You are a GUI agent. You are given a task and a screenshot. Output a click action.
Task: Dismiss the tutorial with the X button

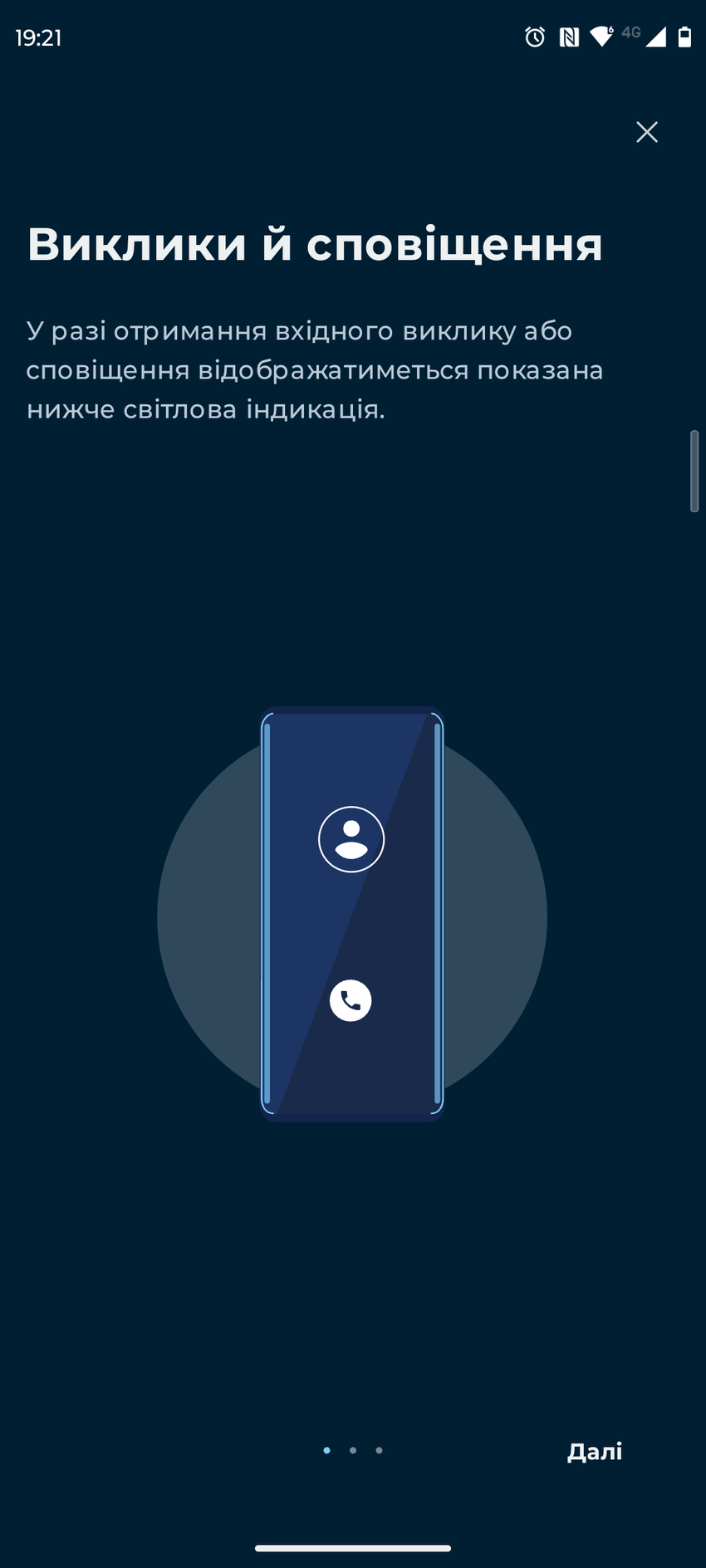pos(647,132)
